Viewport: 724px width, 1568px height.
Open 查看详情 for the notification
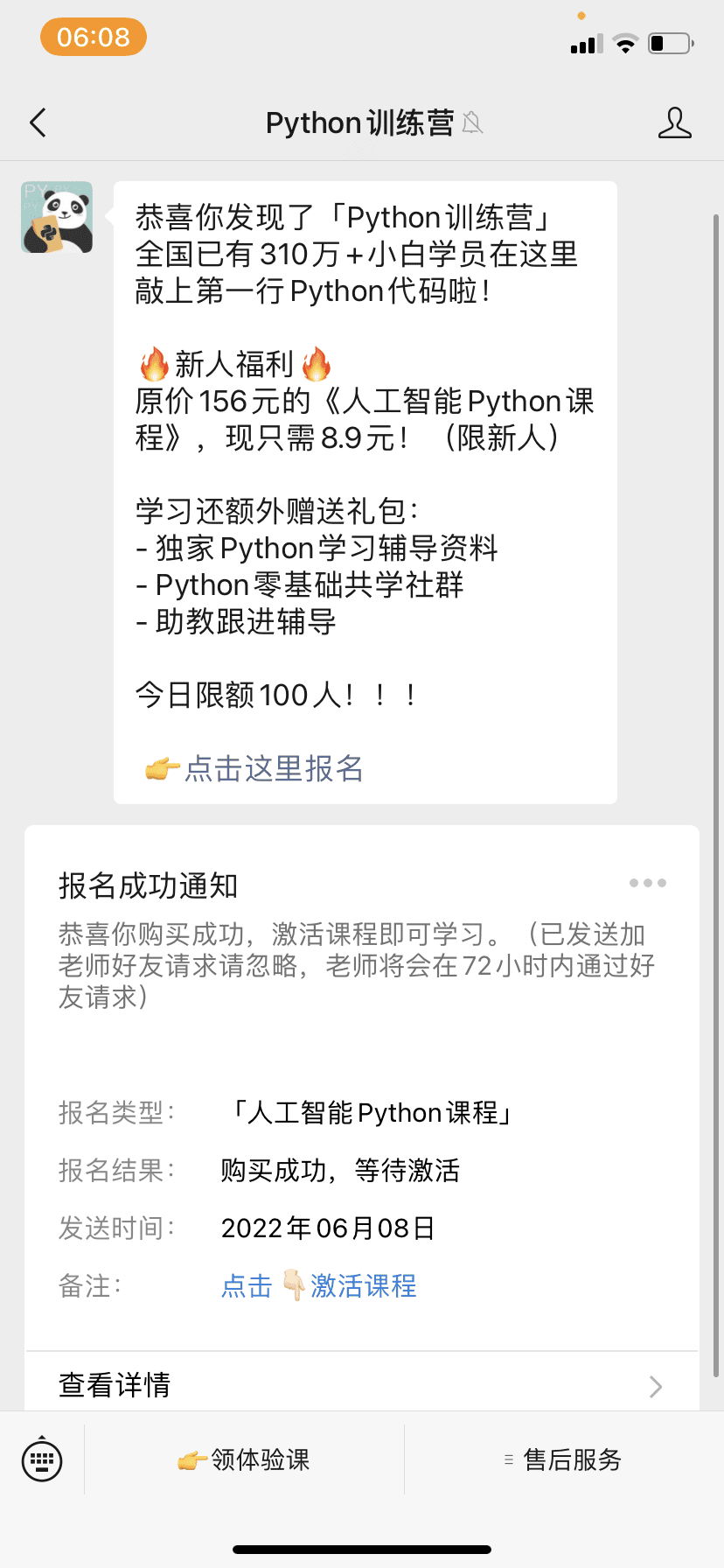(x=360, y=1385)
